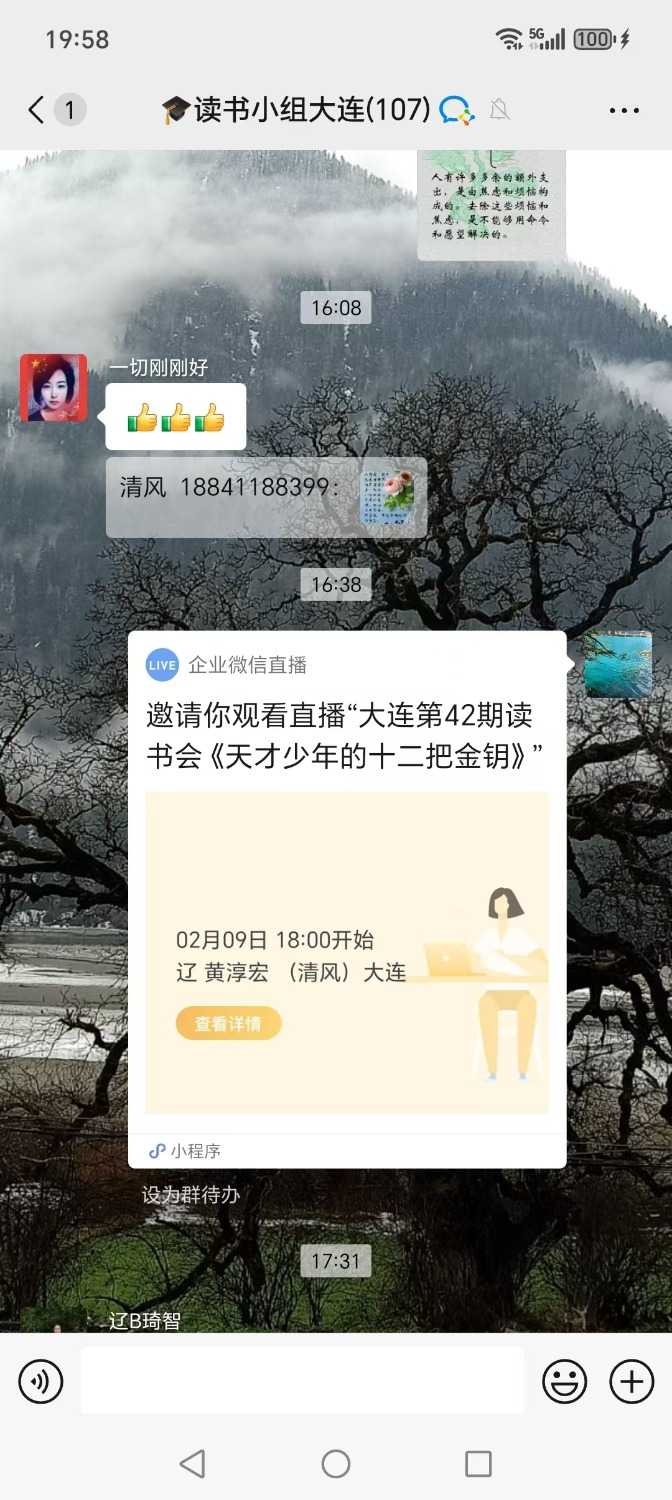
Task: Open the sender's lake avatar
Action: pyautogui.click(x=618, y=664)
